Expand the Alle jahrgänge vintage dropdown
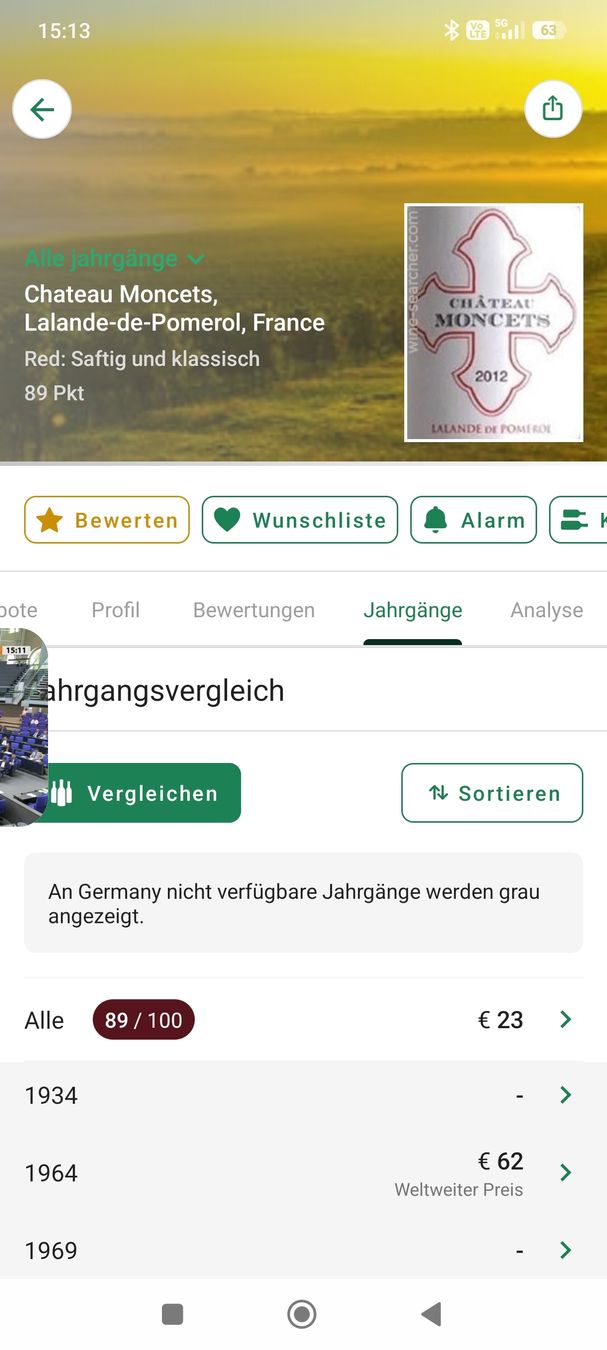Viewport: 607px width, 1350px height. 115,259
